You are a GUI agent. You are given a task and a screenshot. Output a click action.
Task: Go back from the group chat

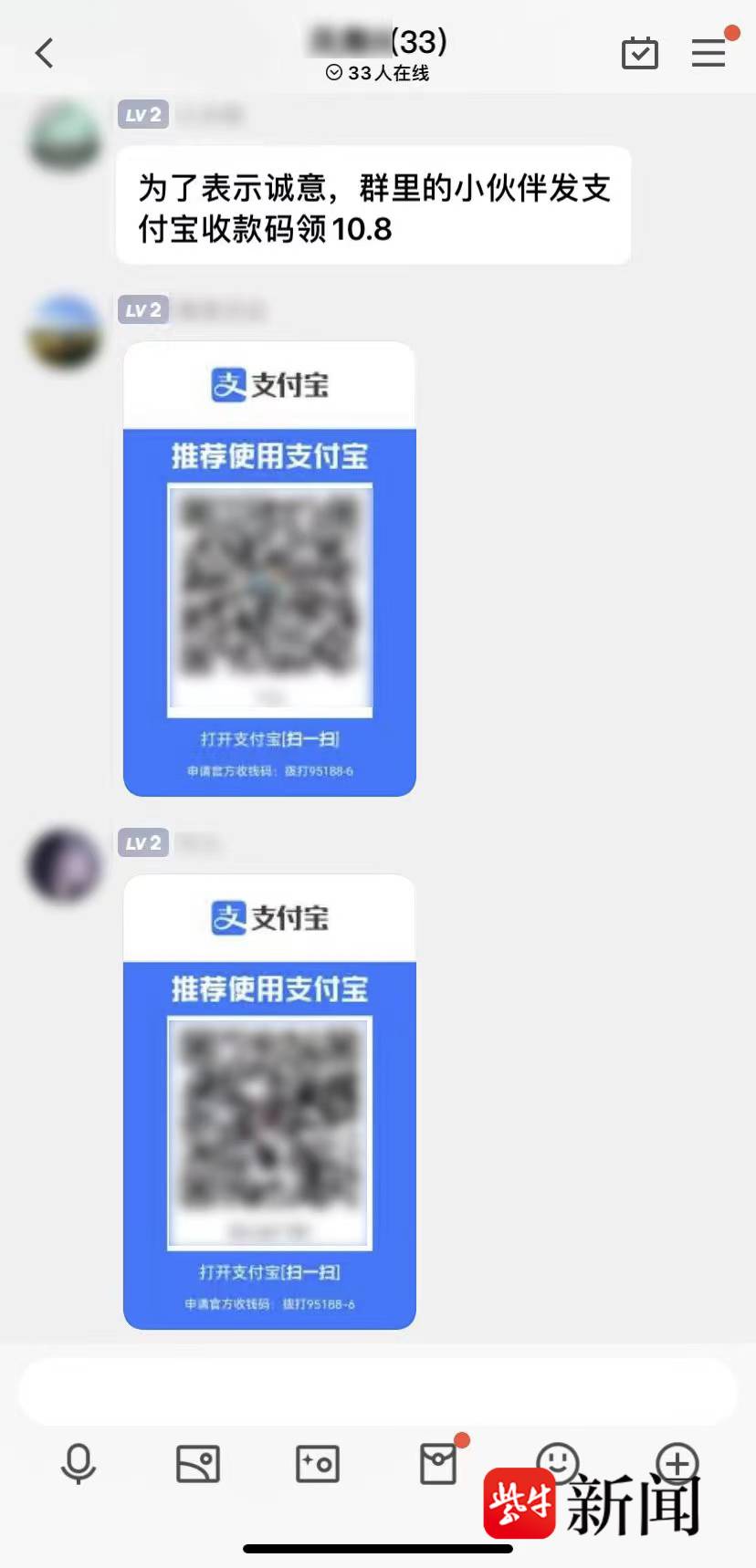[x=45, y=53]
